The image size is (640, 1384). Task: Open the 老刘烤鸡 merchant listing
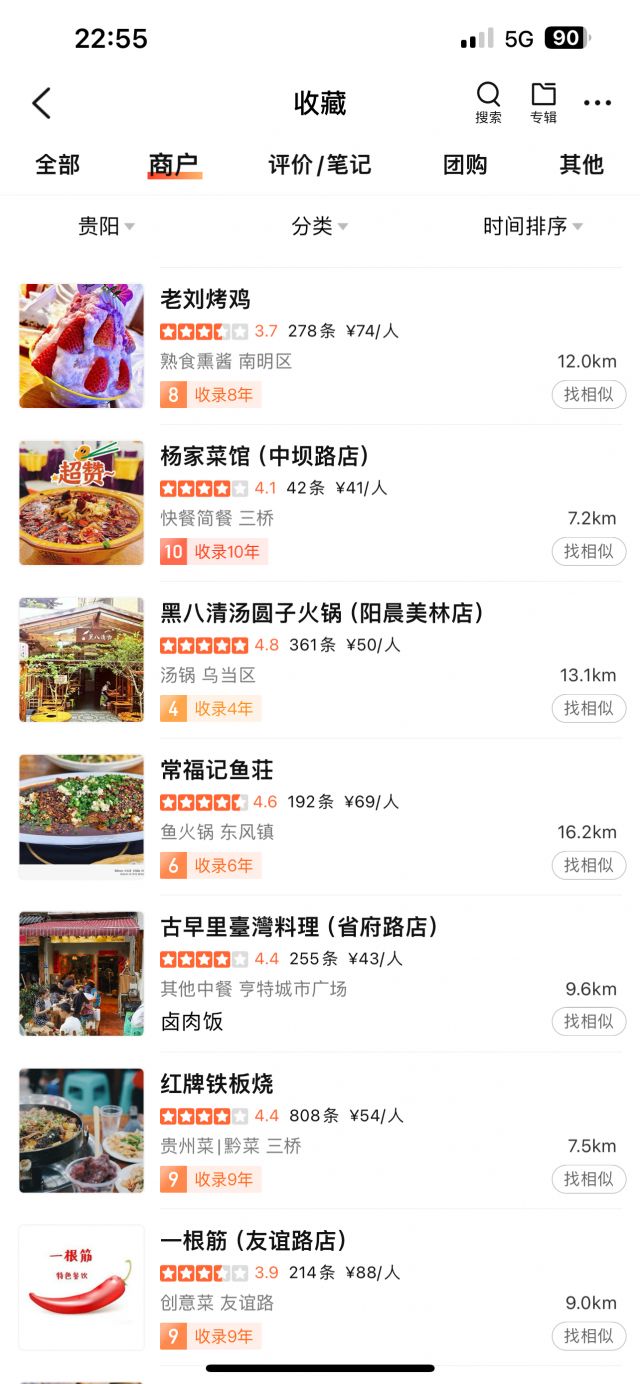tap(205, 299)
